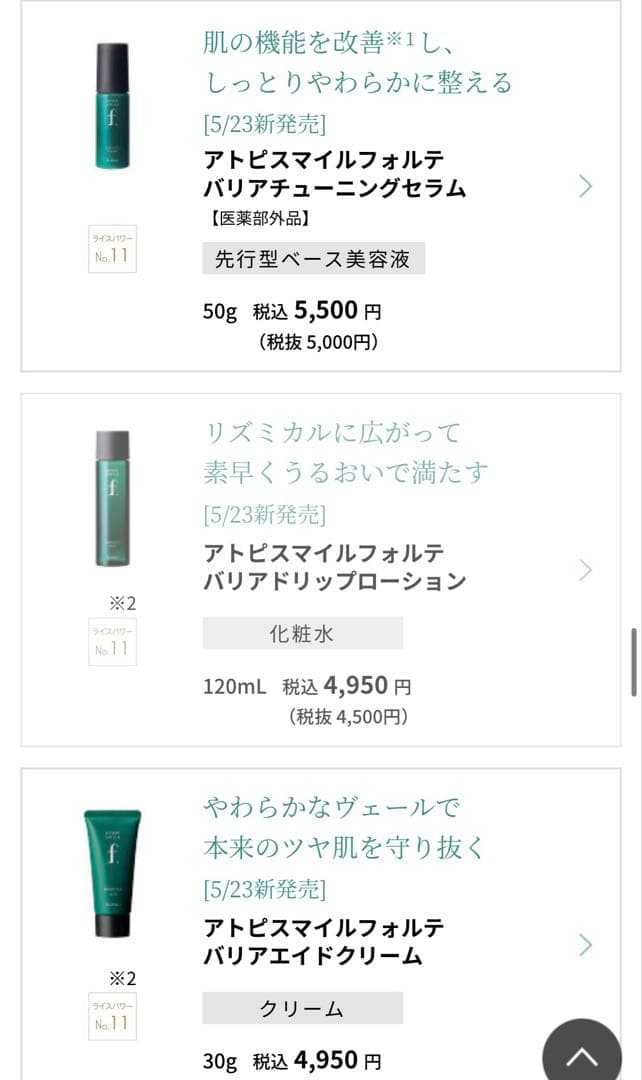Screen dimensions: 642x1080
Task: Open the バリアドリップローション product card
Action: [x=333, y=568]
